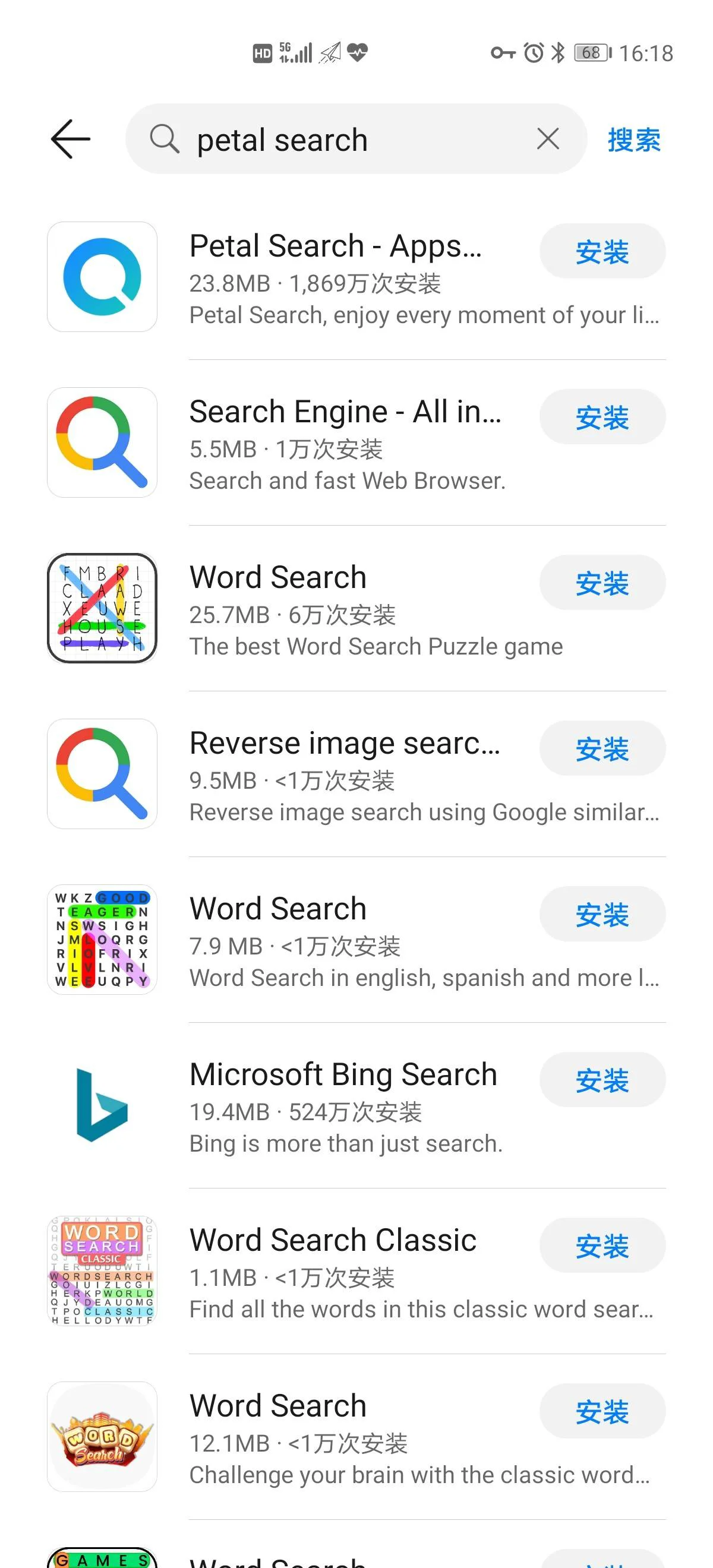Tap the blue 搜索 search button
Image resolution: width=713 pixels, height=1568 pixels.
(633, 140)
